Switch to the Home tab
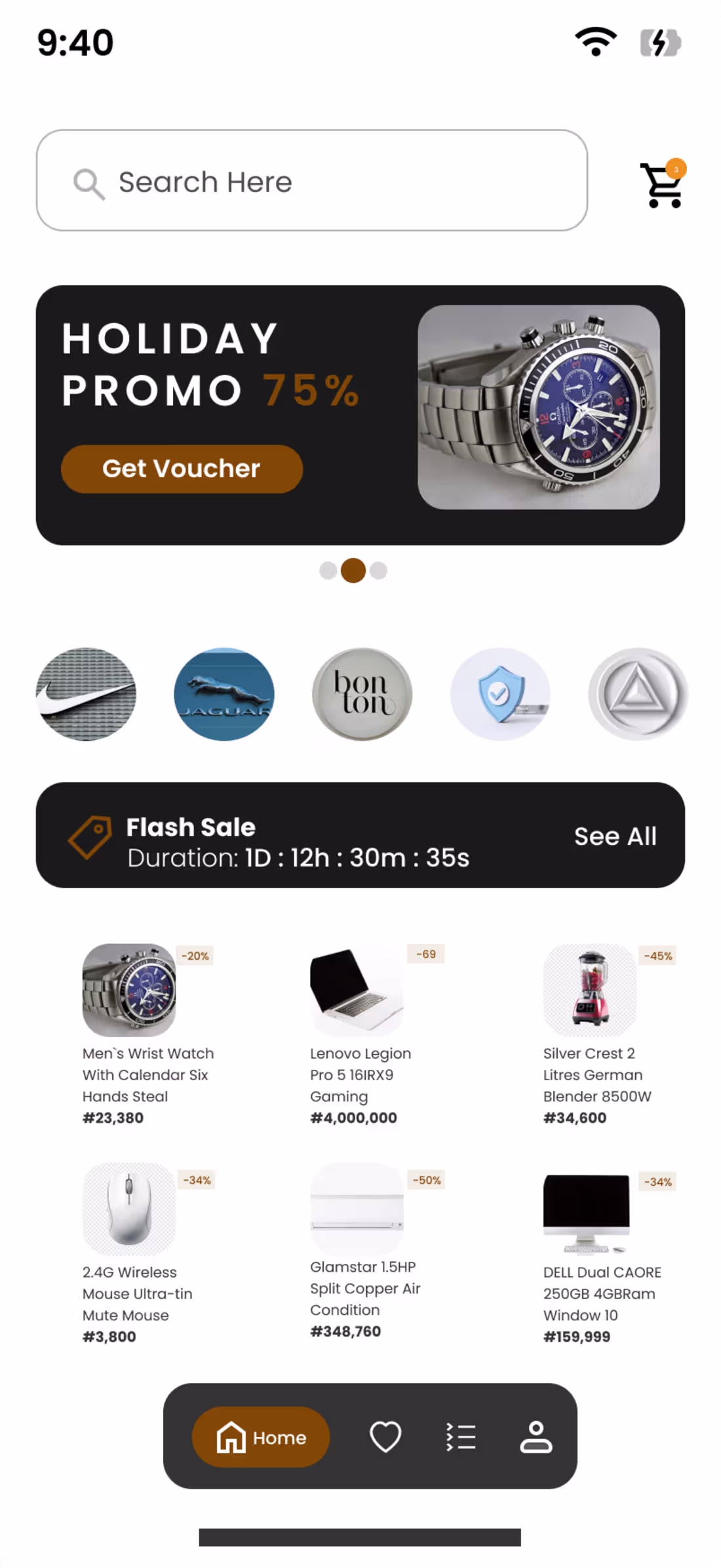721x1568 pixels. 260,1437
